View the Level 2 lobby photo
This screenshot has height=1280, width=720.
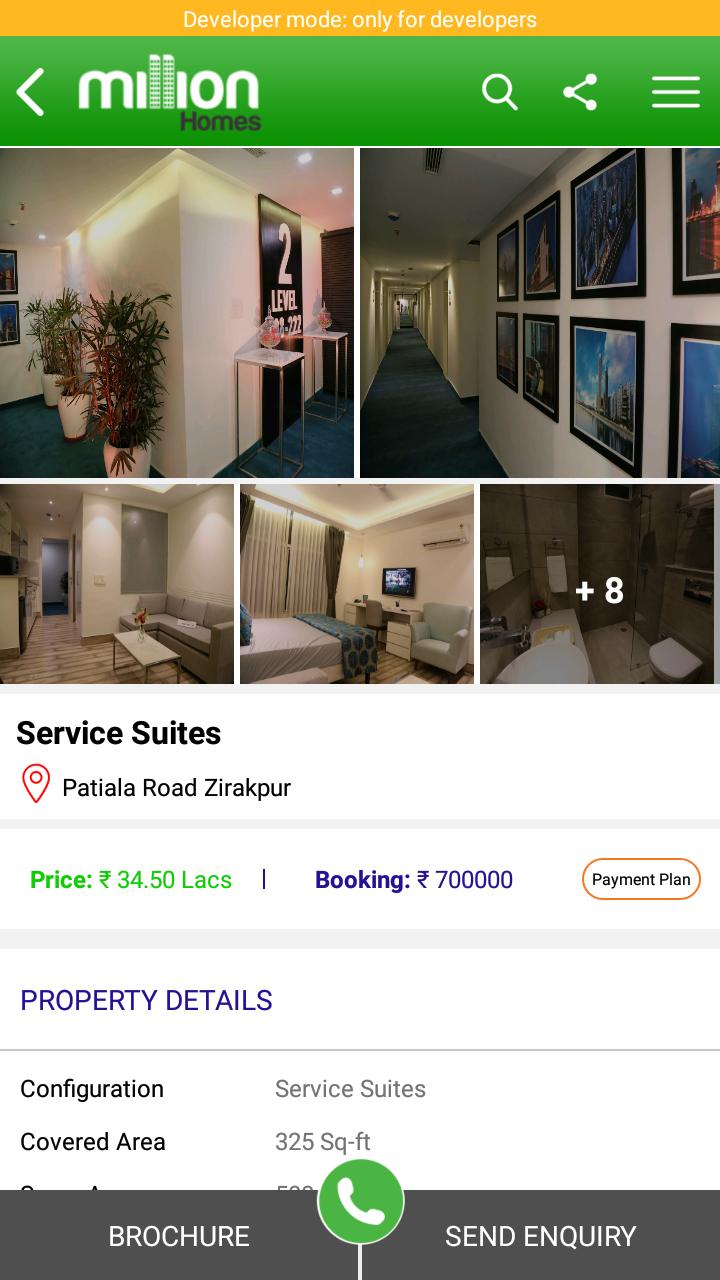coord(177,313)
